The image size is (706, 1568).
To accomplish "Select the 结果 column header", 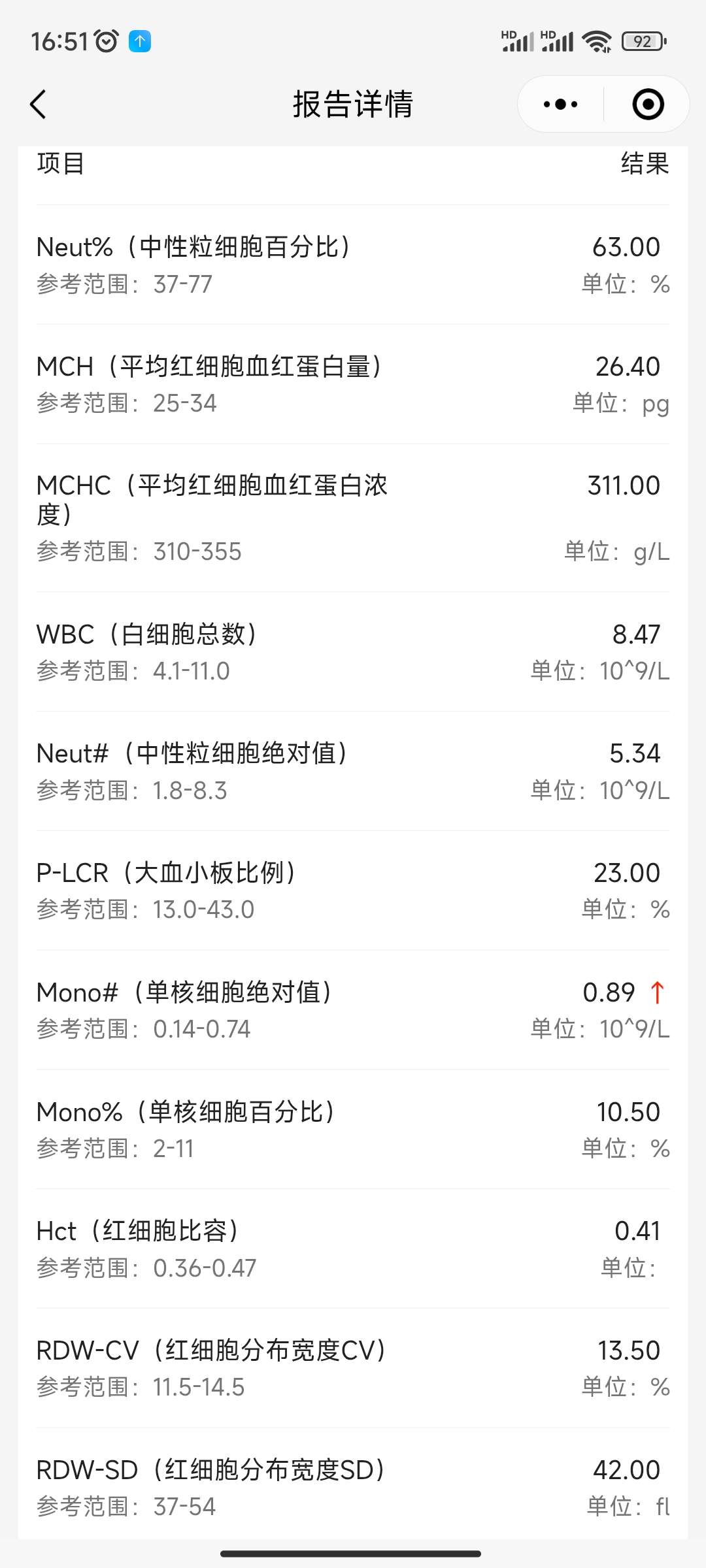I will tap(646, 164).
